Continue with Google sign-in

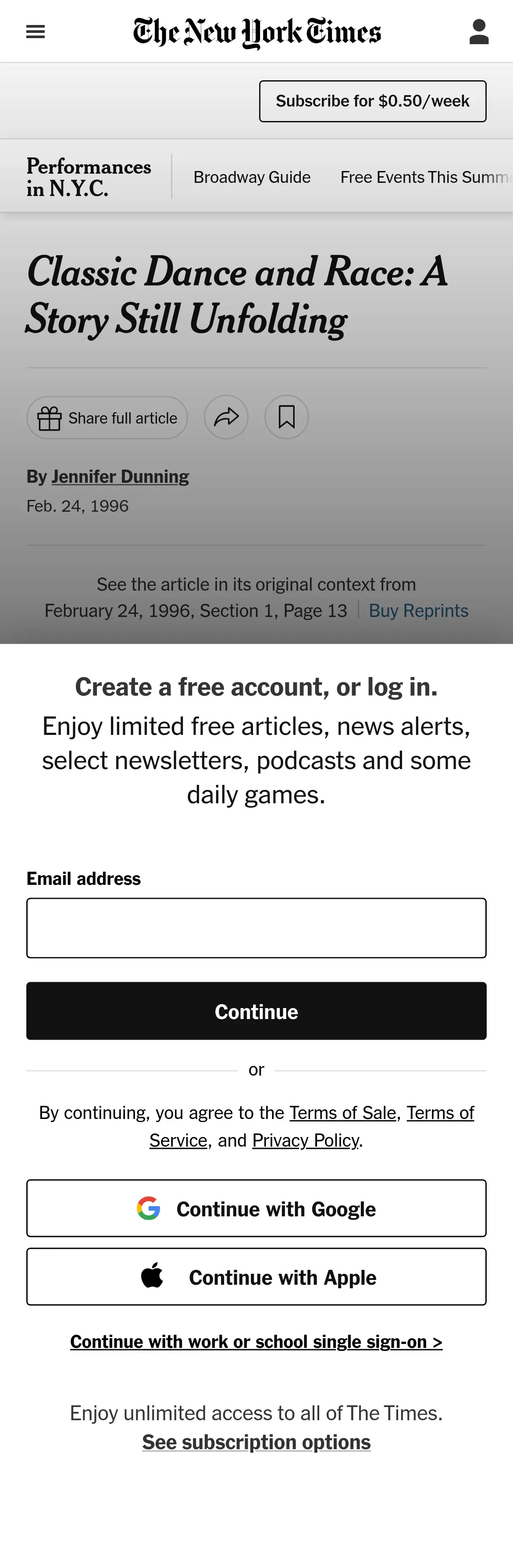point(256,1209)
